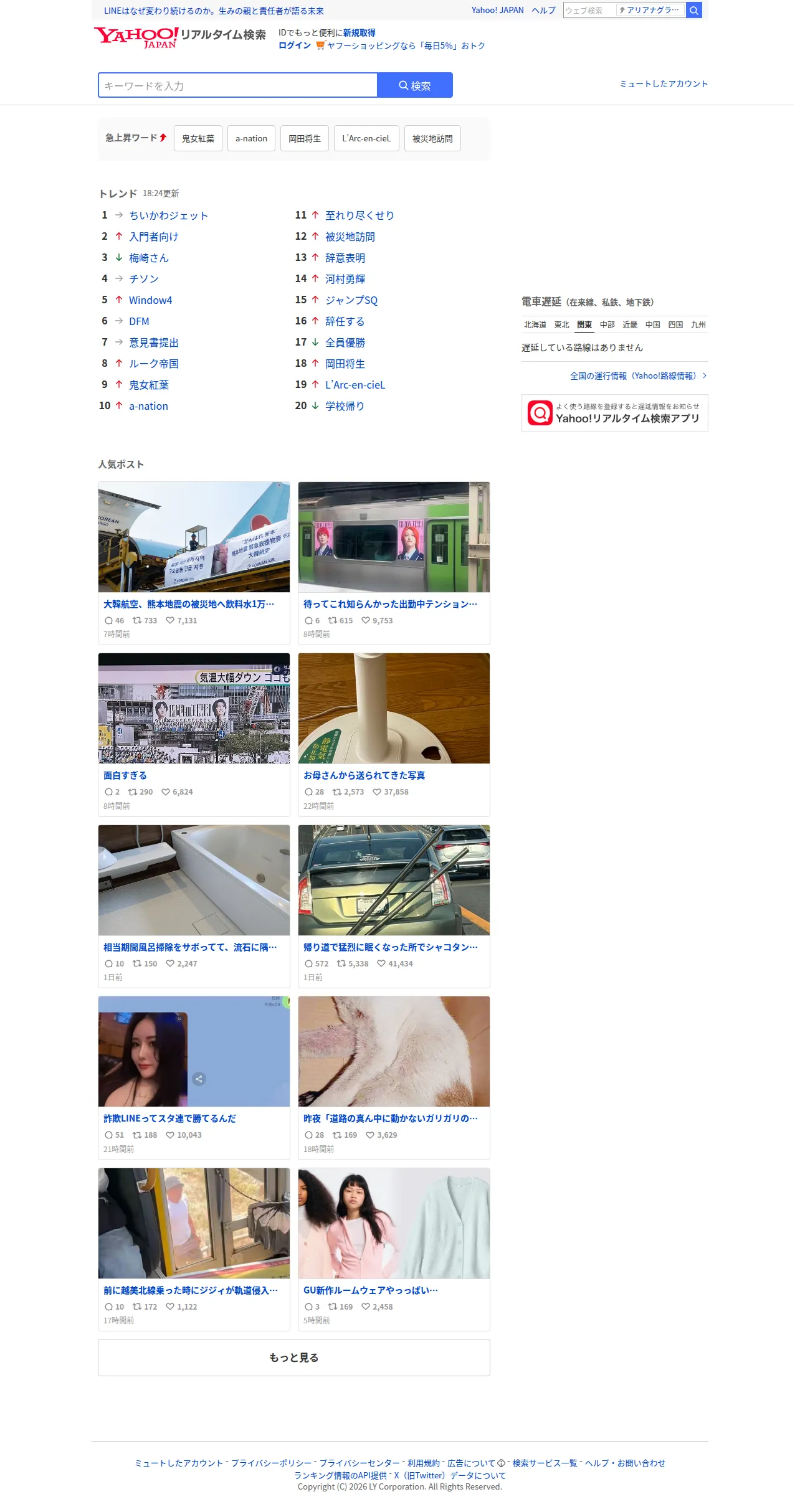The width and height of the screenshot is (800, 1512).
Task: Open ミュートしたアカウント link near search bar
Action: coord(664,84)
